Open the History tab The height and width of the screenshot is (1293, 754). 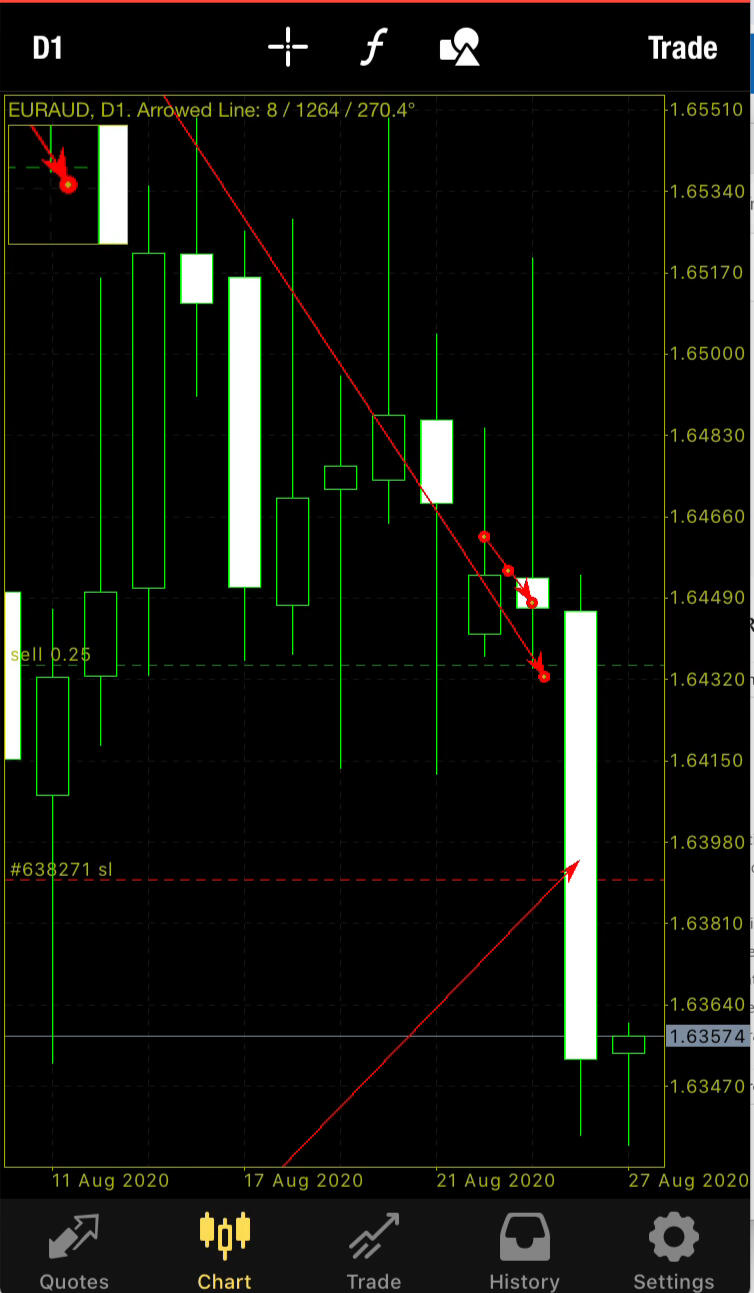[x=524, y=1250]
